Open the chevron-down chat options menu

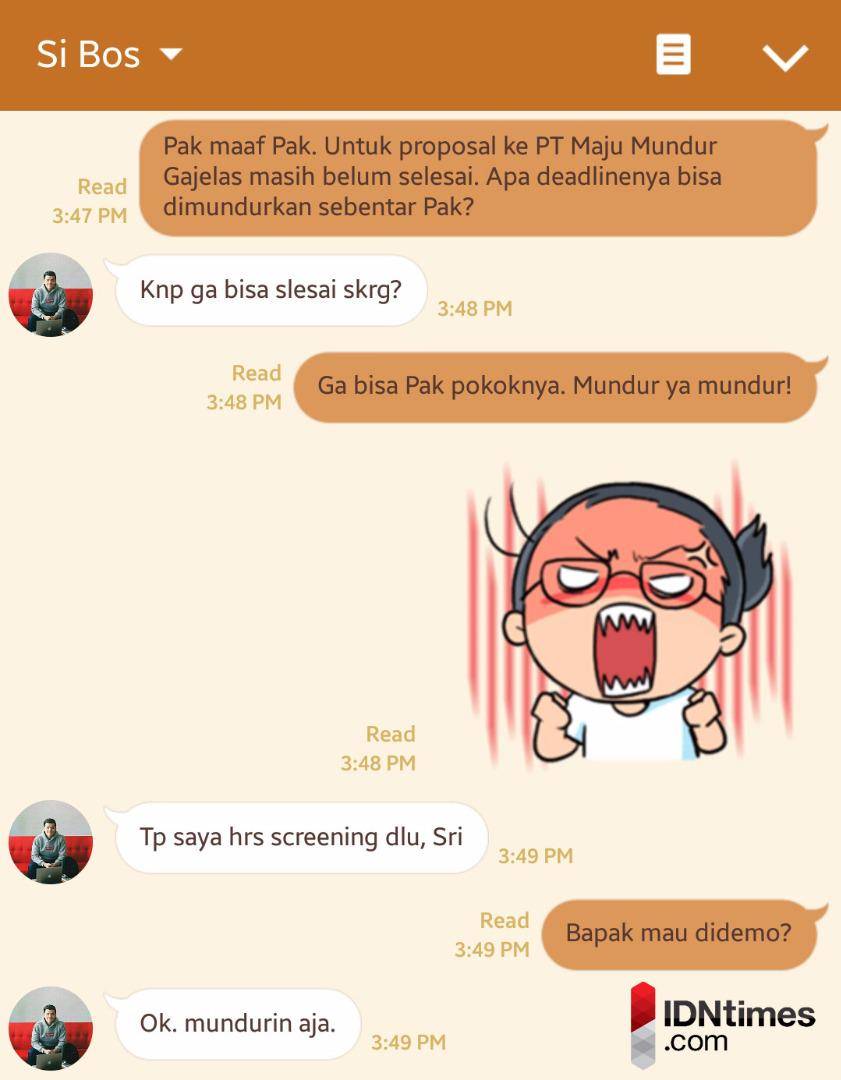785,57
